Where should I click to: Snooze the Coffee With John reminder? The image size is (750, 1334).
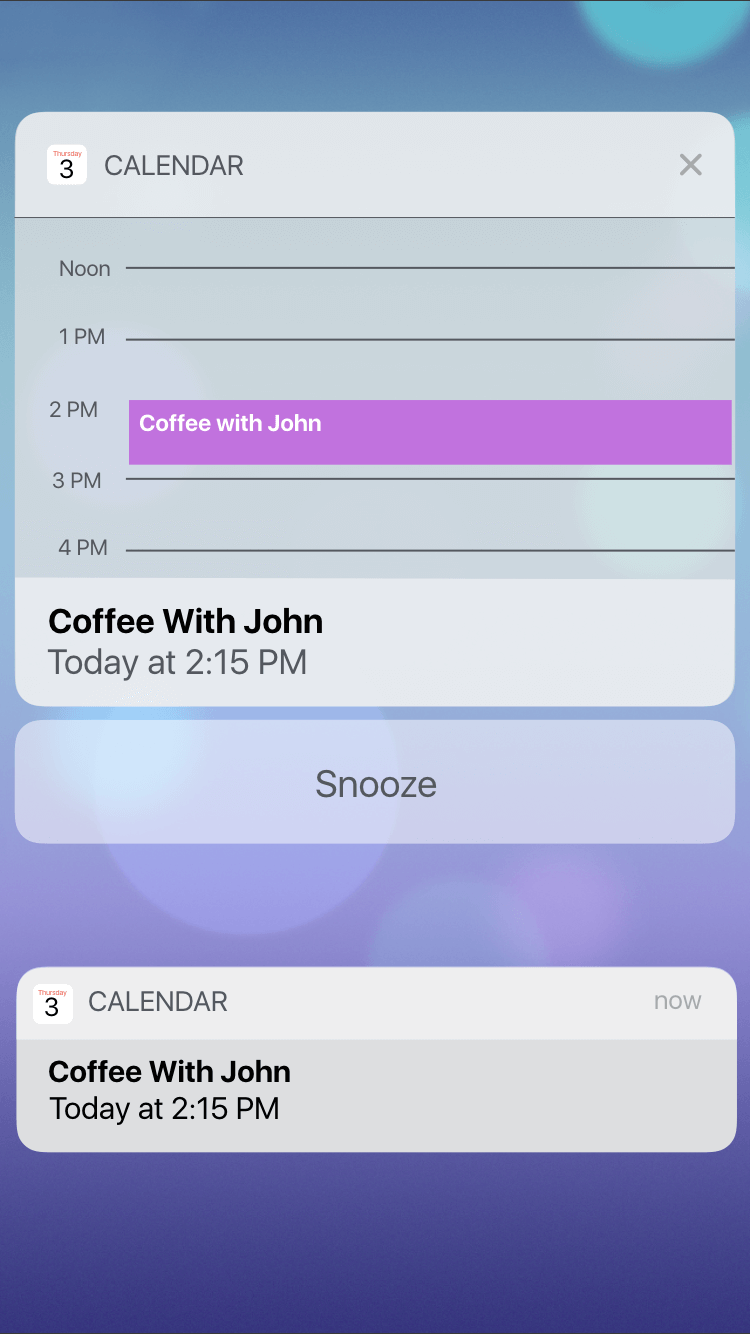point(375,783)
